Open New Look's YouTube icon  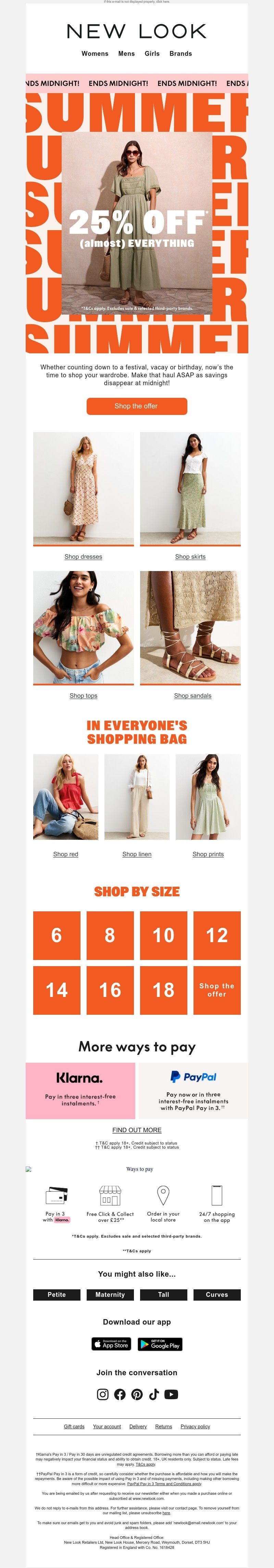tap(171, 1394)
